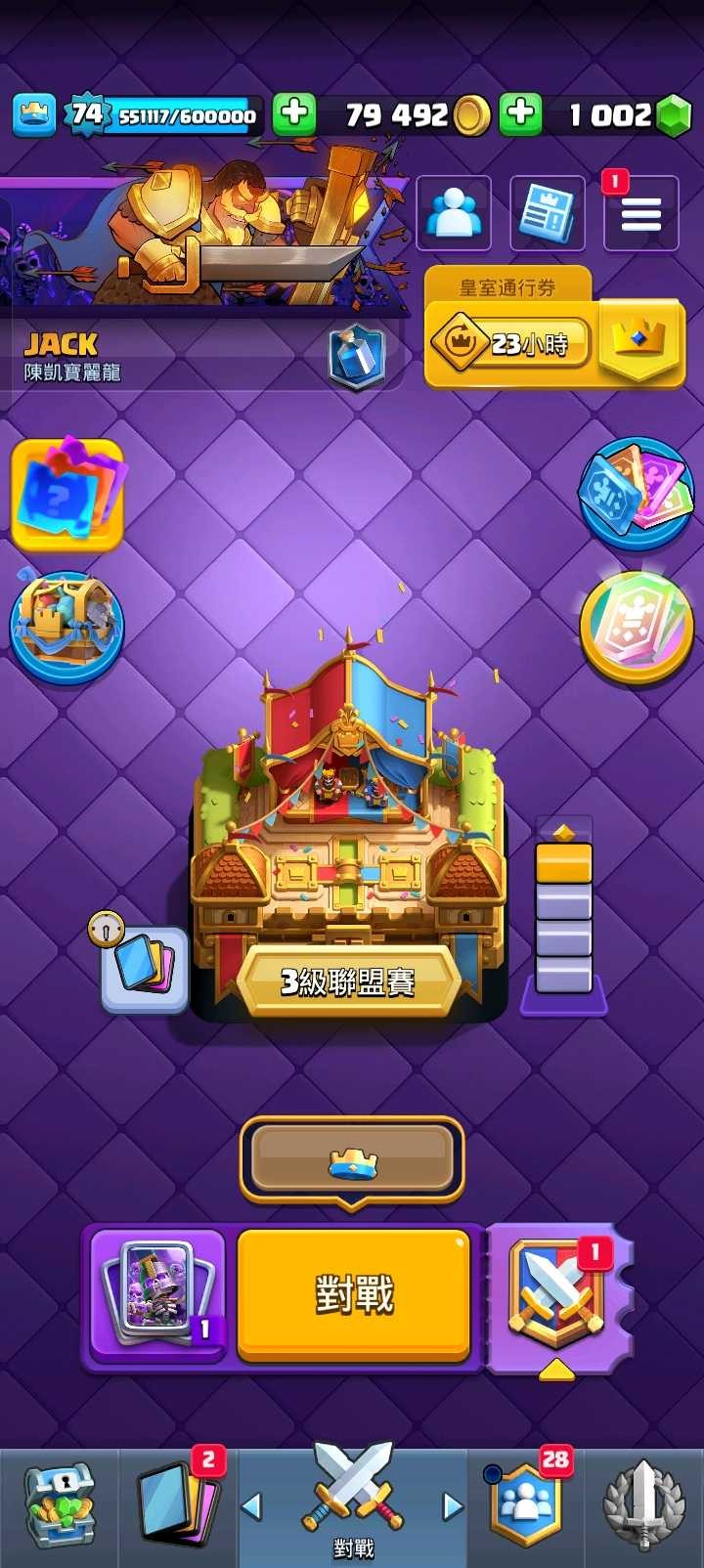Screen dimensions: 704x1568
Task: Open the treasure chest event icon
Action: [66, 626]
